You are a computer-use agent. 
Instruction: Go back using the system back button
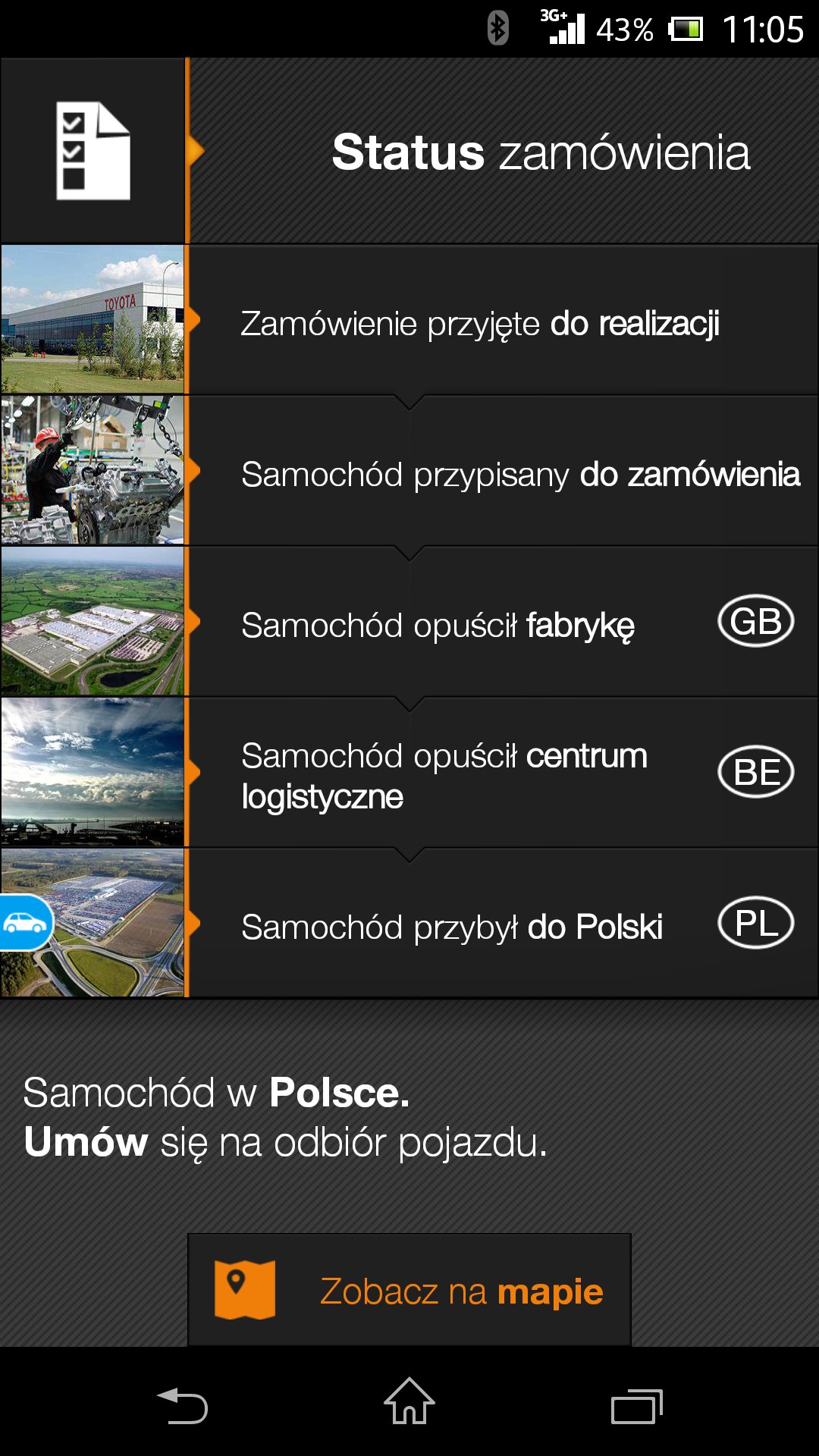[x=182, y=1406]
